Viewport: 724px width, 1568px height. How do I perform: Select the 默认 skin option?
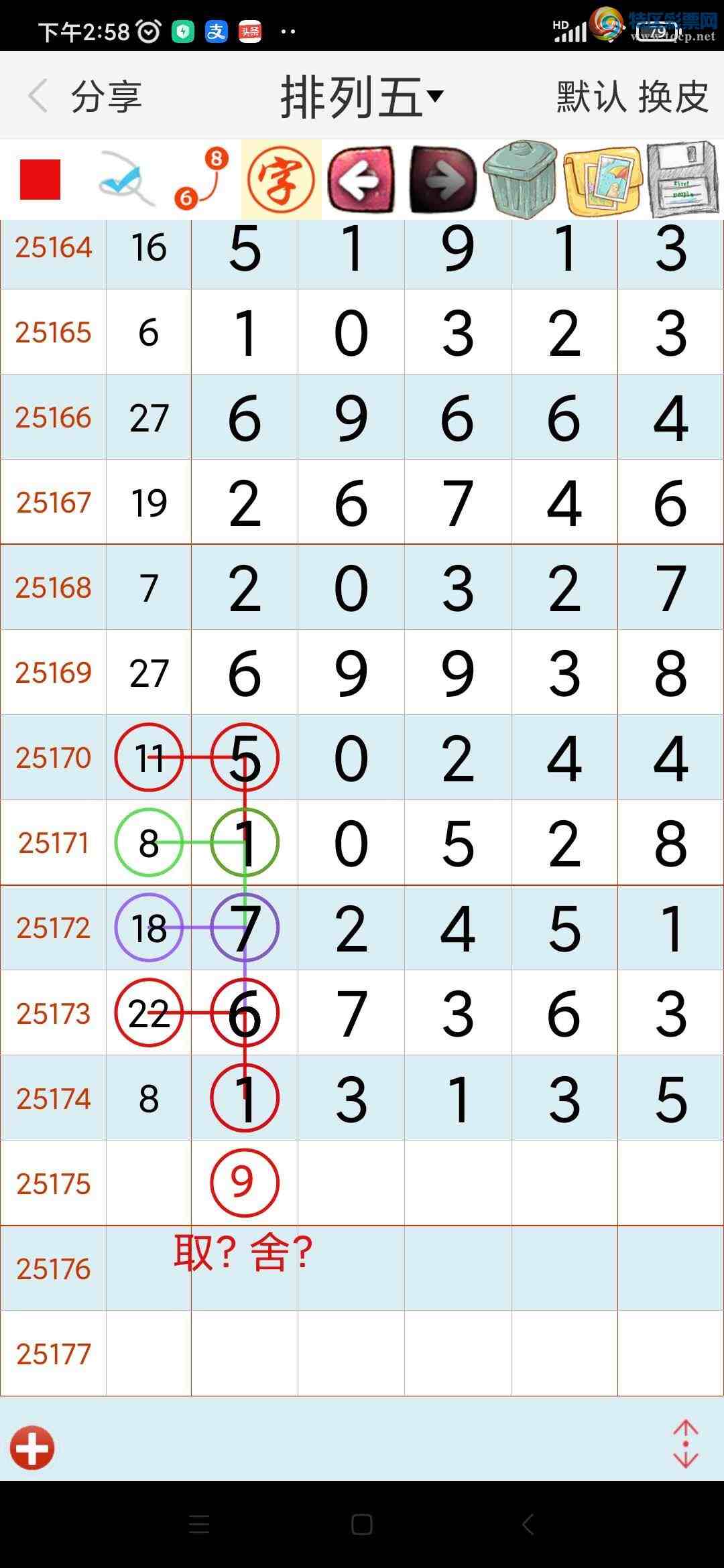pos(591,96)
